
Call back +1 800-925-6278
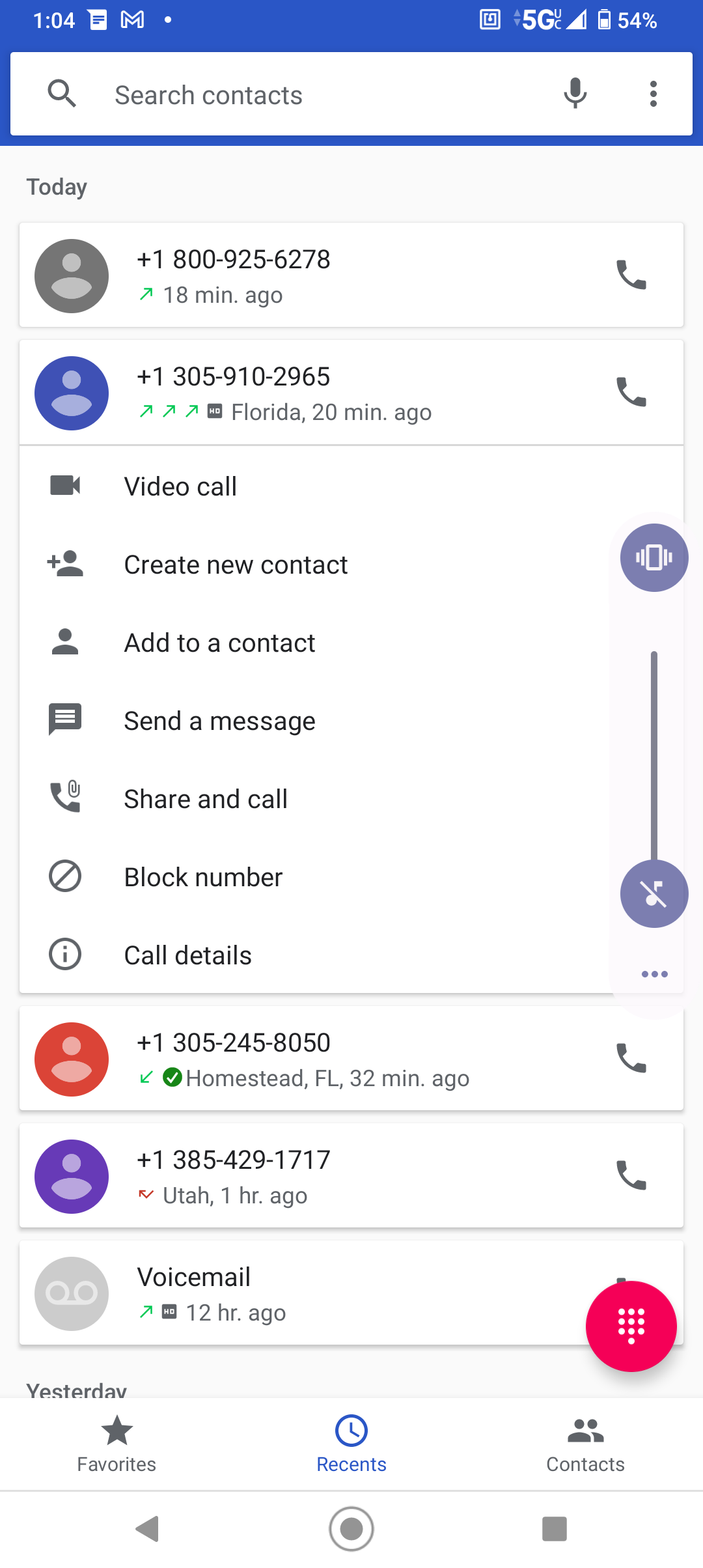pos(631,275)
